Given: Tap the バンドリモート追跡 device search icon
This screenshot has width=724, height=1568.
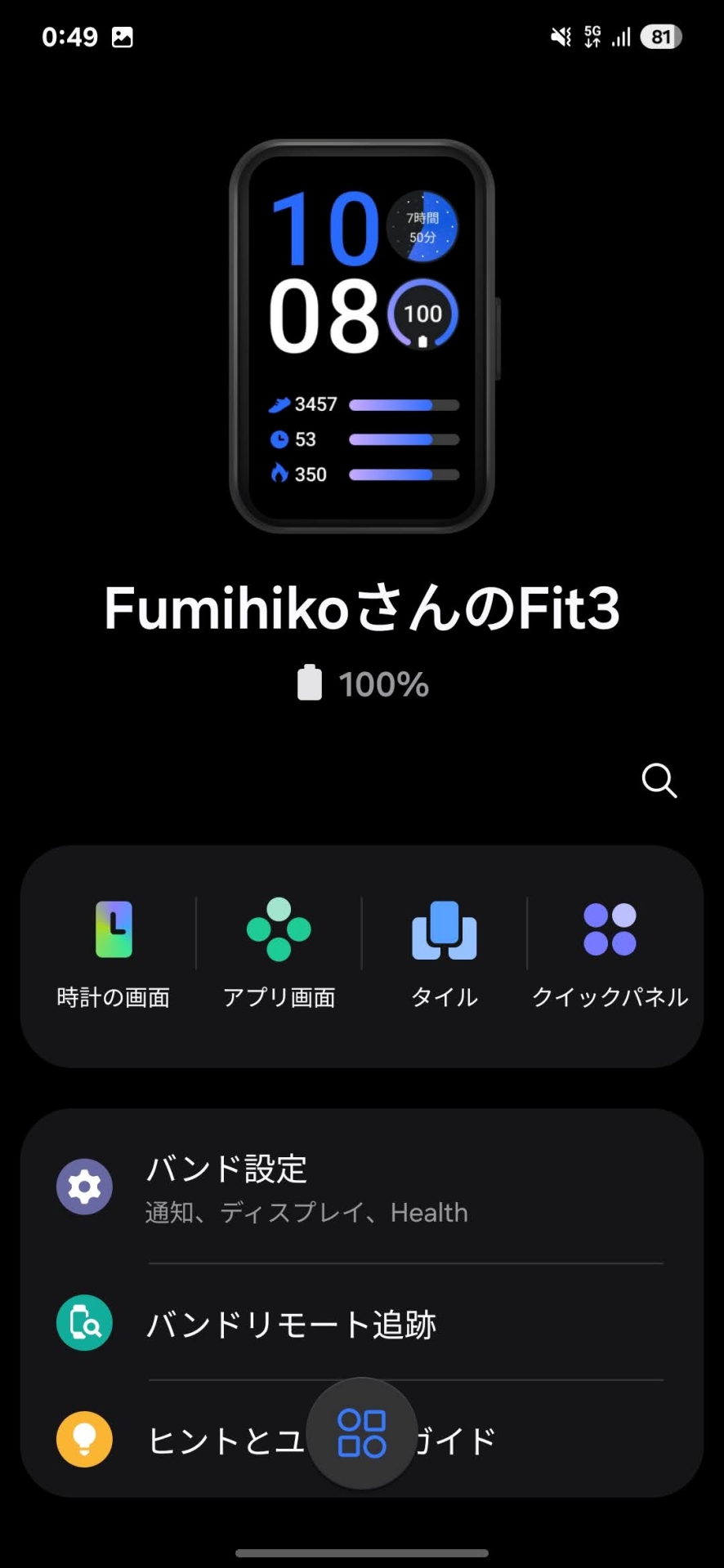Looking at the screenshot, I should [x=84, y=1323].
